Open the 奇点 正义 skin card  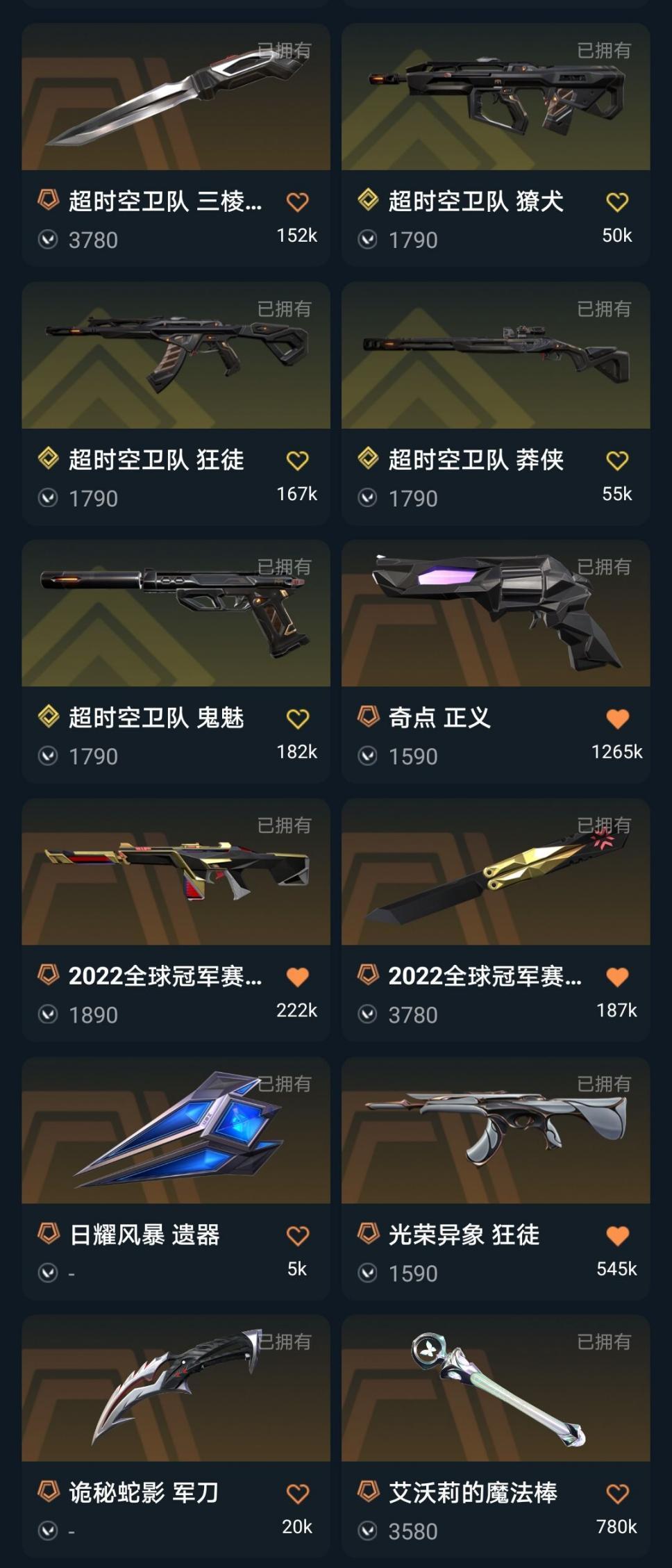tap(496, 662)
